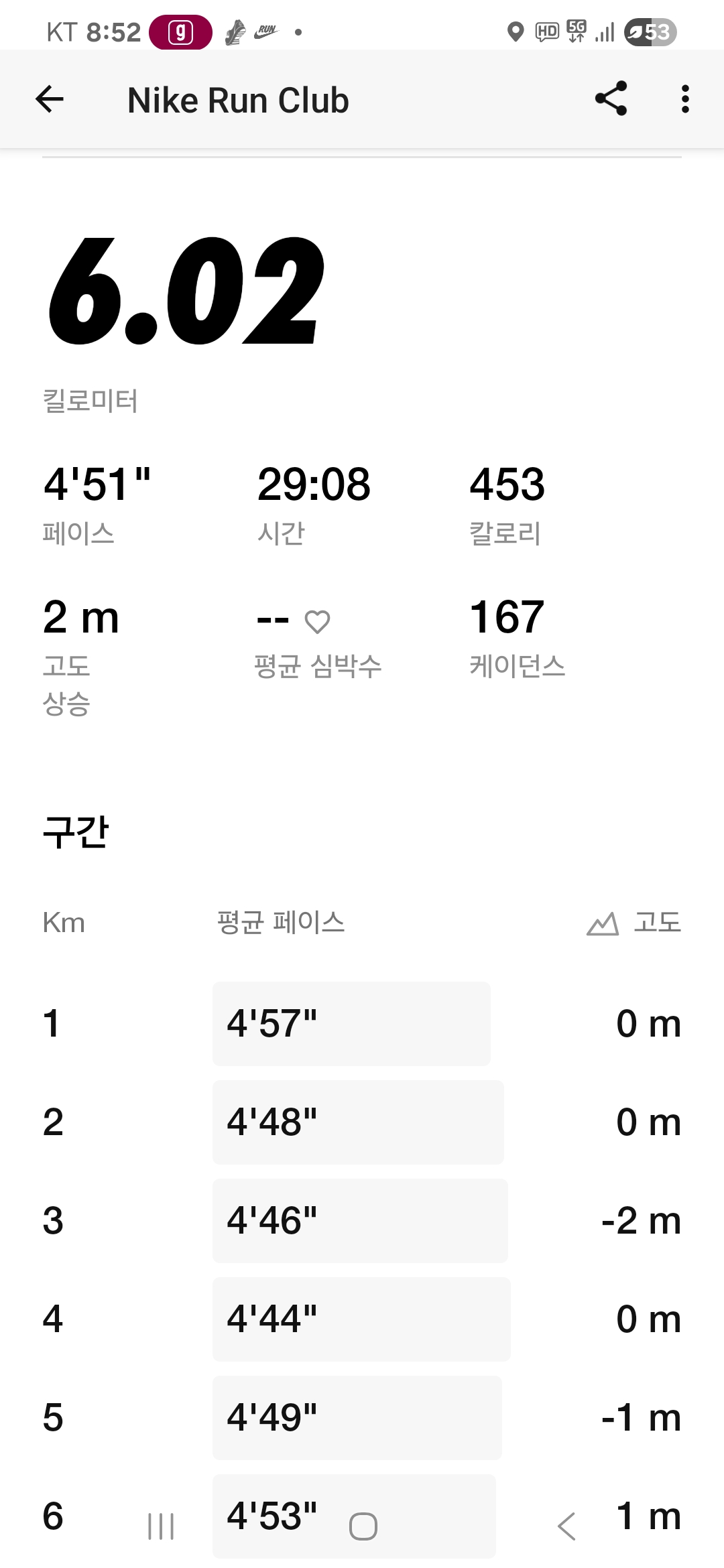Share this run summary
This screenshot has height=1568, width=724.
click(x=611, y=99)
